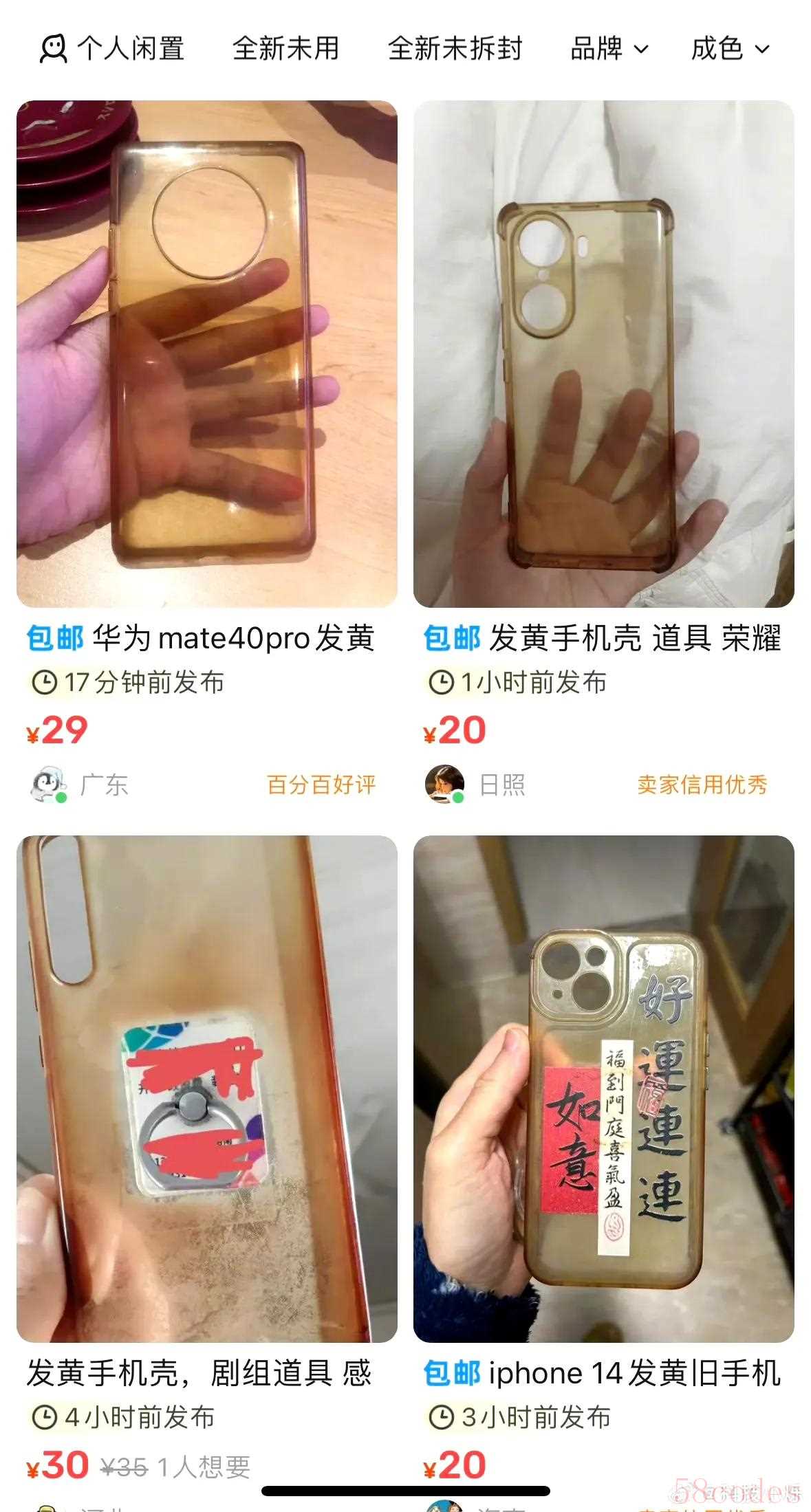Image resolution: width=811 pixels, height=1512 pixels.
Task: Expand the 品牌 dropdown
Action: click(609, 49)
